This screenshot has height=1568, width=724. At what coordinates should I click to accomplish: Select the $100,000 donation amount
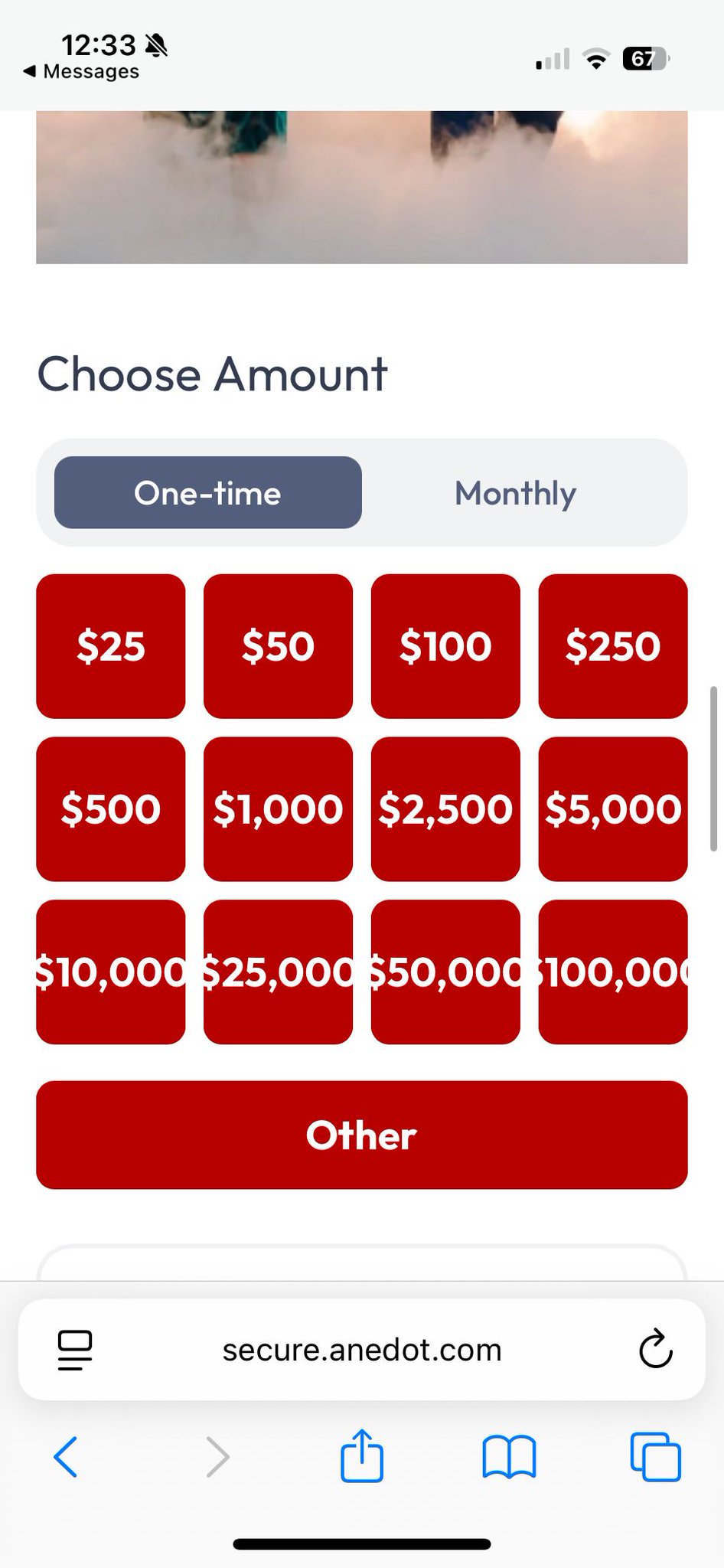(612, 972)
